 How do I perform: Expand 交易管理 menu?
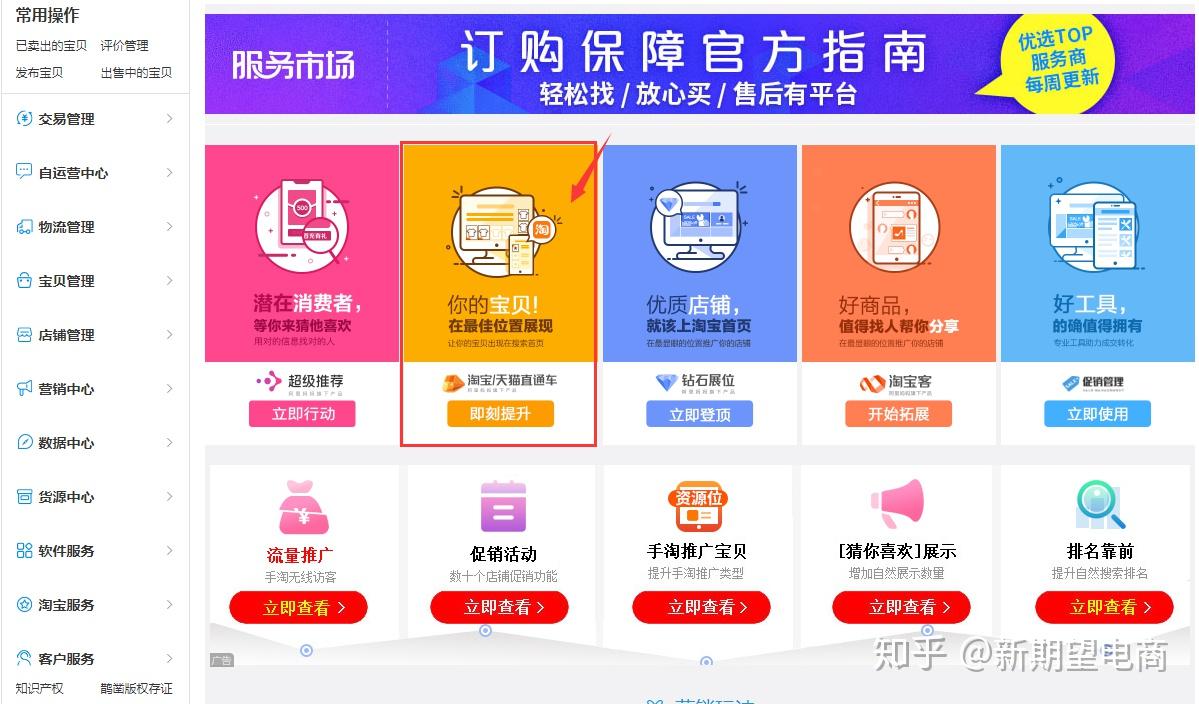tap(95, 119)
